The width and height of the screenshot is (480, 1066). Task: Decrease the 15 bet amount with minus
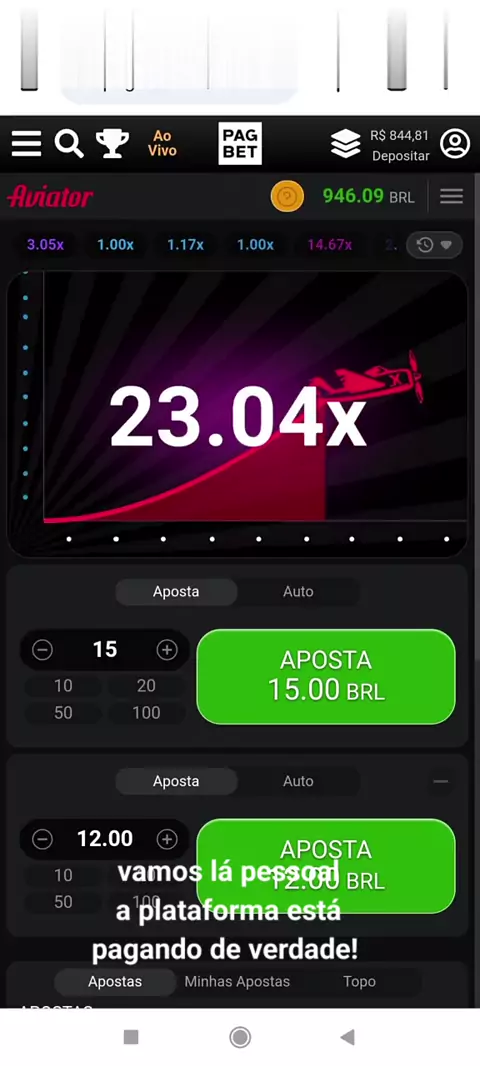point(42,650)
